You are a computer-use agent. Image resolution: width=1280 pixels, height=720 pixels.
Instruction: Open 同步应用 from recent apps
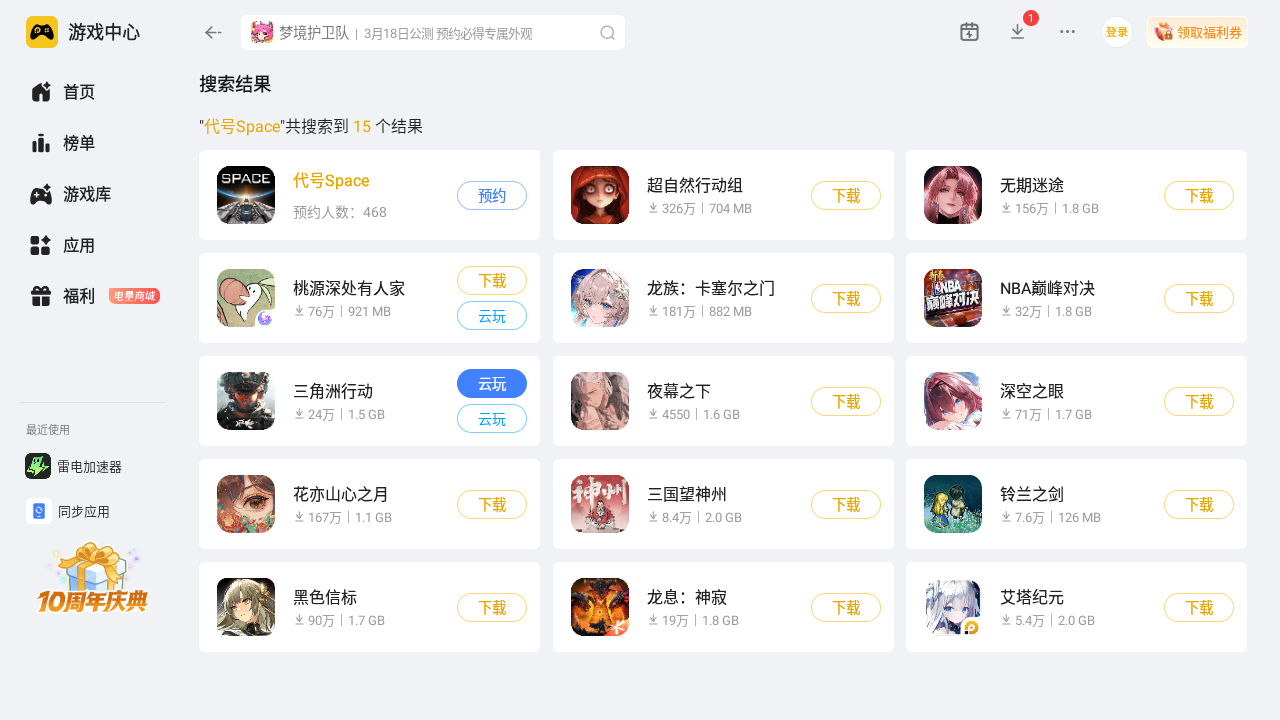83,511
